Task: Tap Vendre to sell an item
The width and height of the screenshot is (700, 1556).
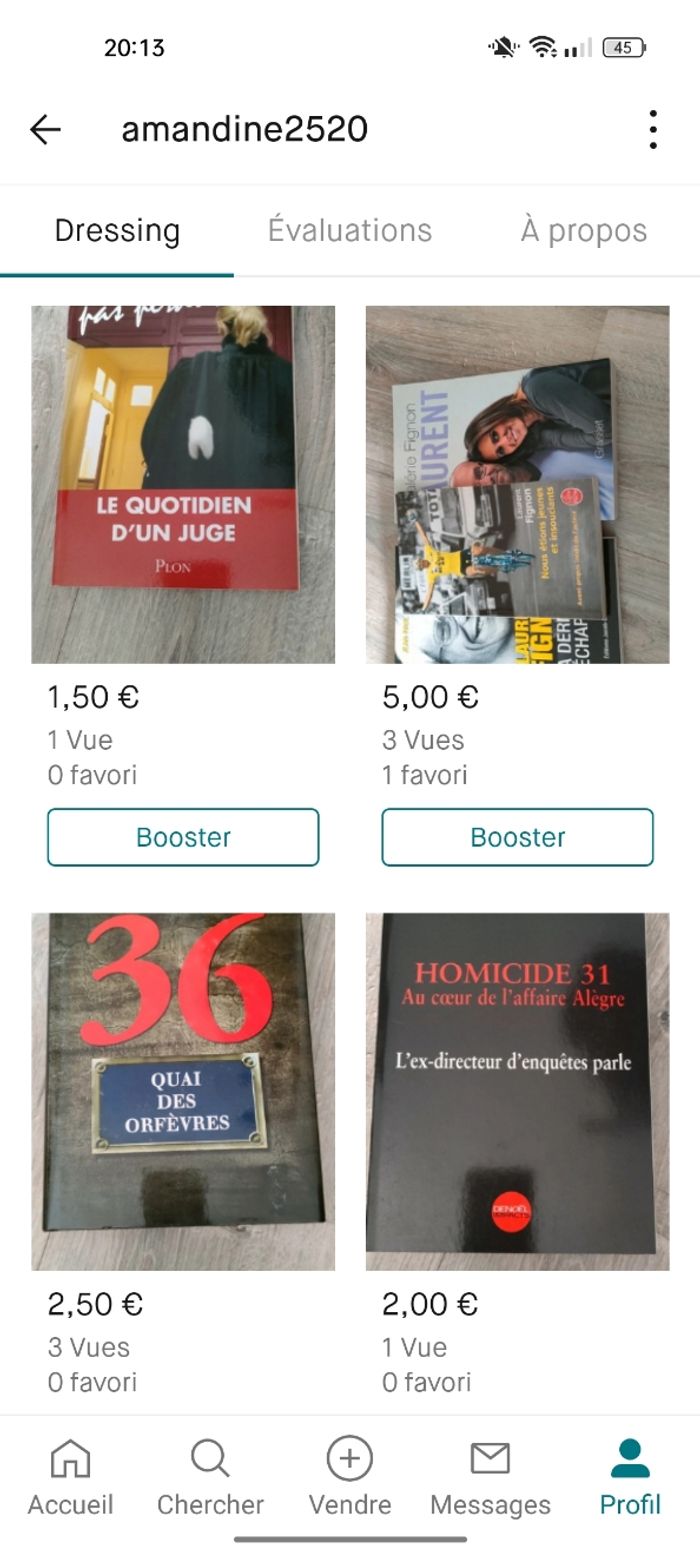Action: coord(350,1478)
